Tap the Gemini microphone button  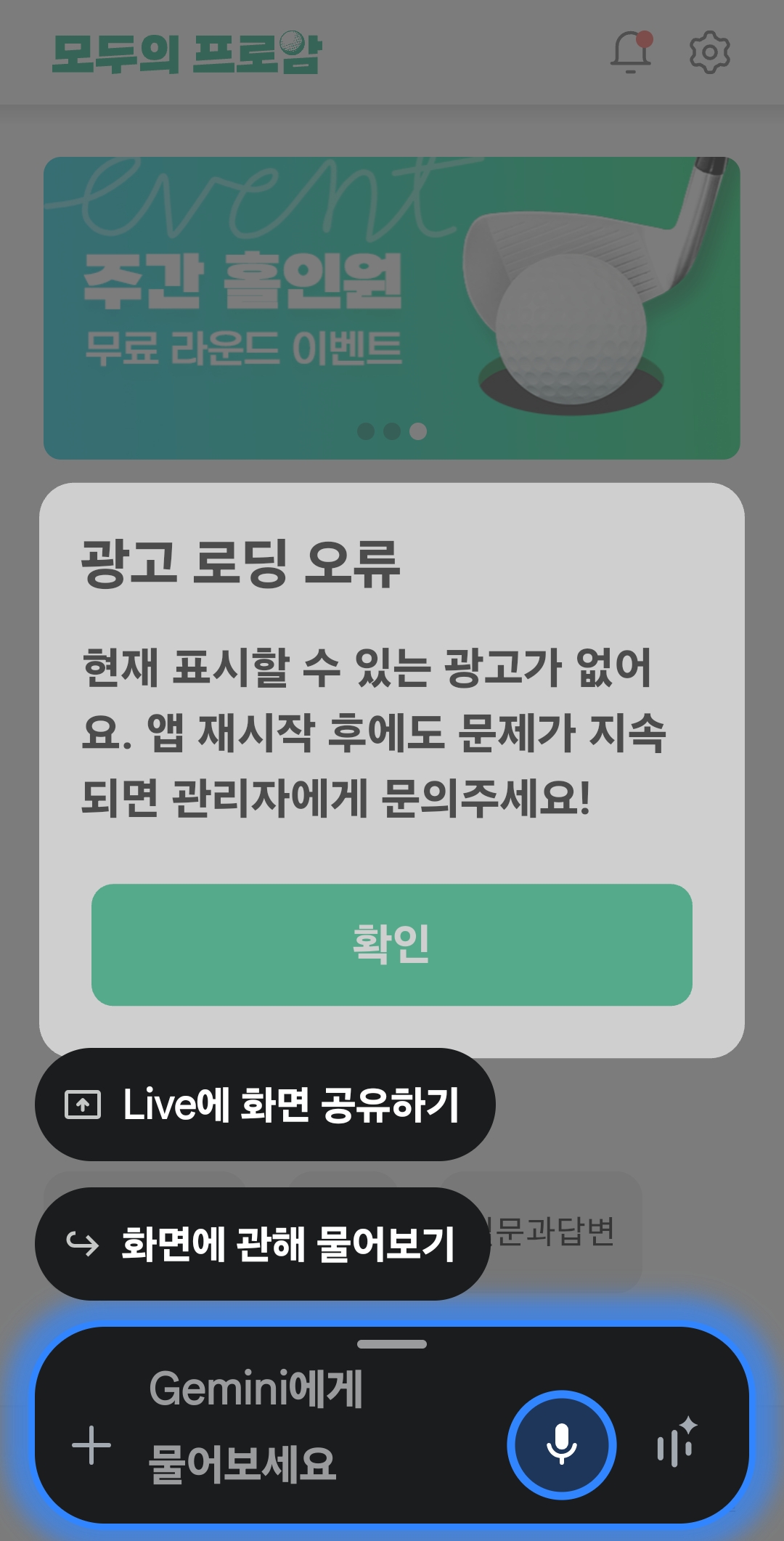[561, 1444]
